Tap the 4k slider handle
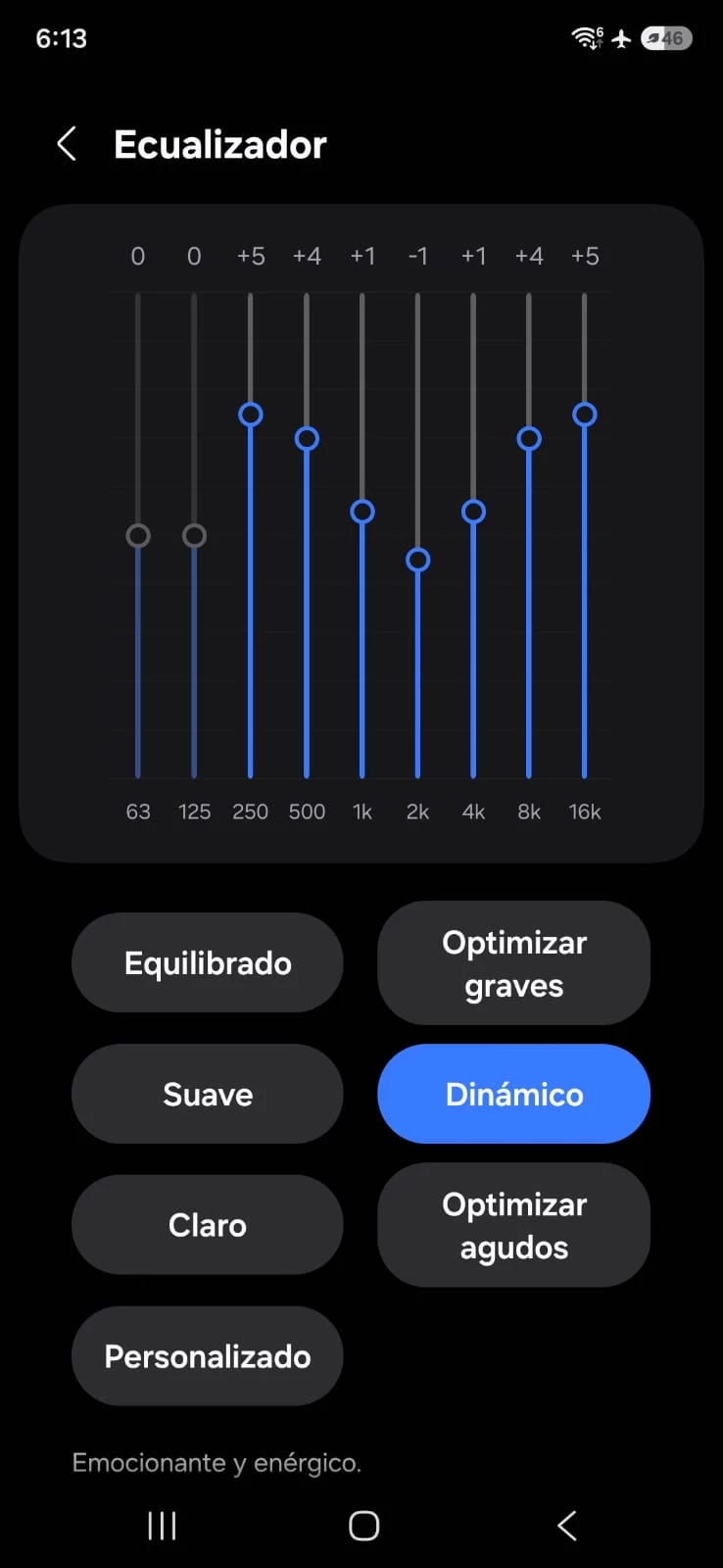This screenshot has height=1568, width=723. (x=473, y=512)
